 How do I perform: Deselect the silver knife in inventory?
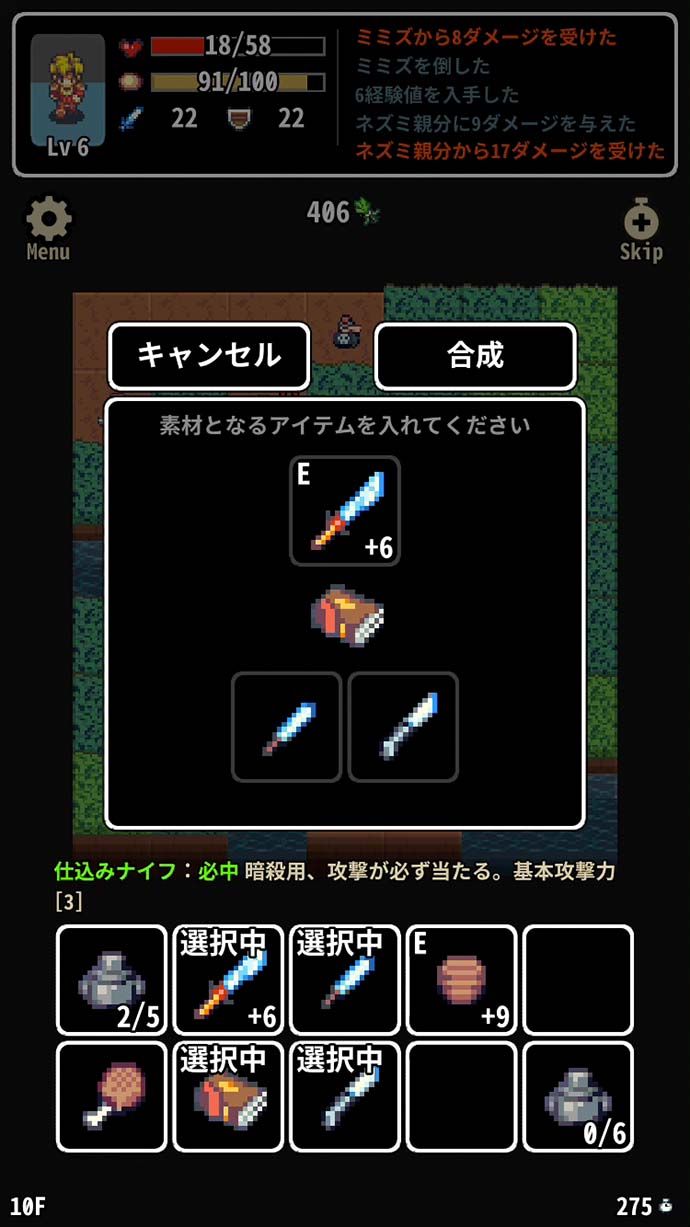pos(344,1096)
